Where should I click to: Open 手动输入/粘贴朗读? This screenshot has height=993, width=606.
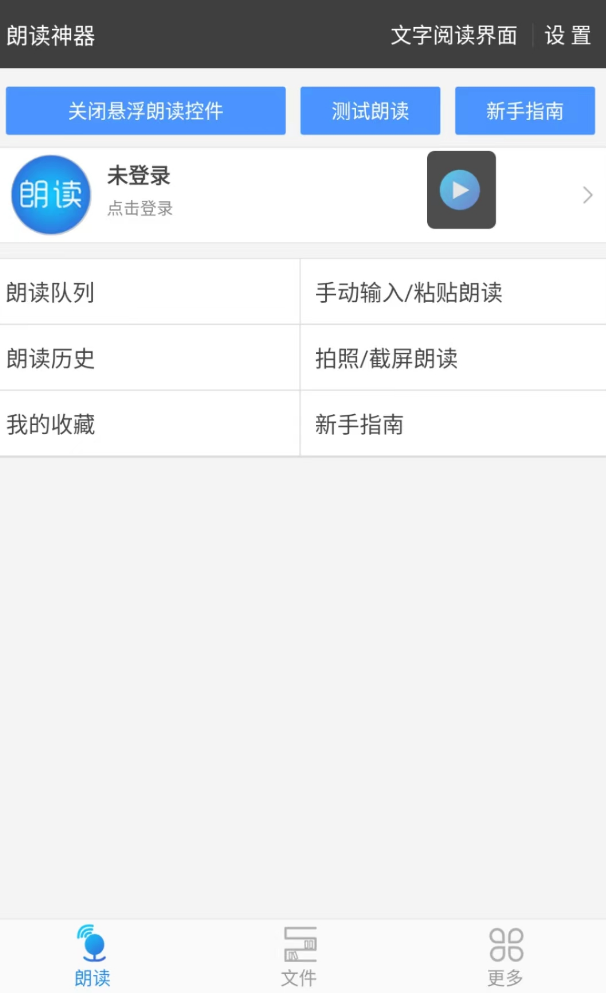point(453,292)
